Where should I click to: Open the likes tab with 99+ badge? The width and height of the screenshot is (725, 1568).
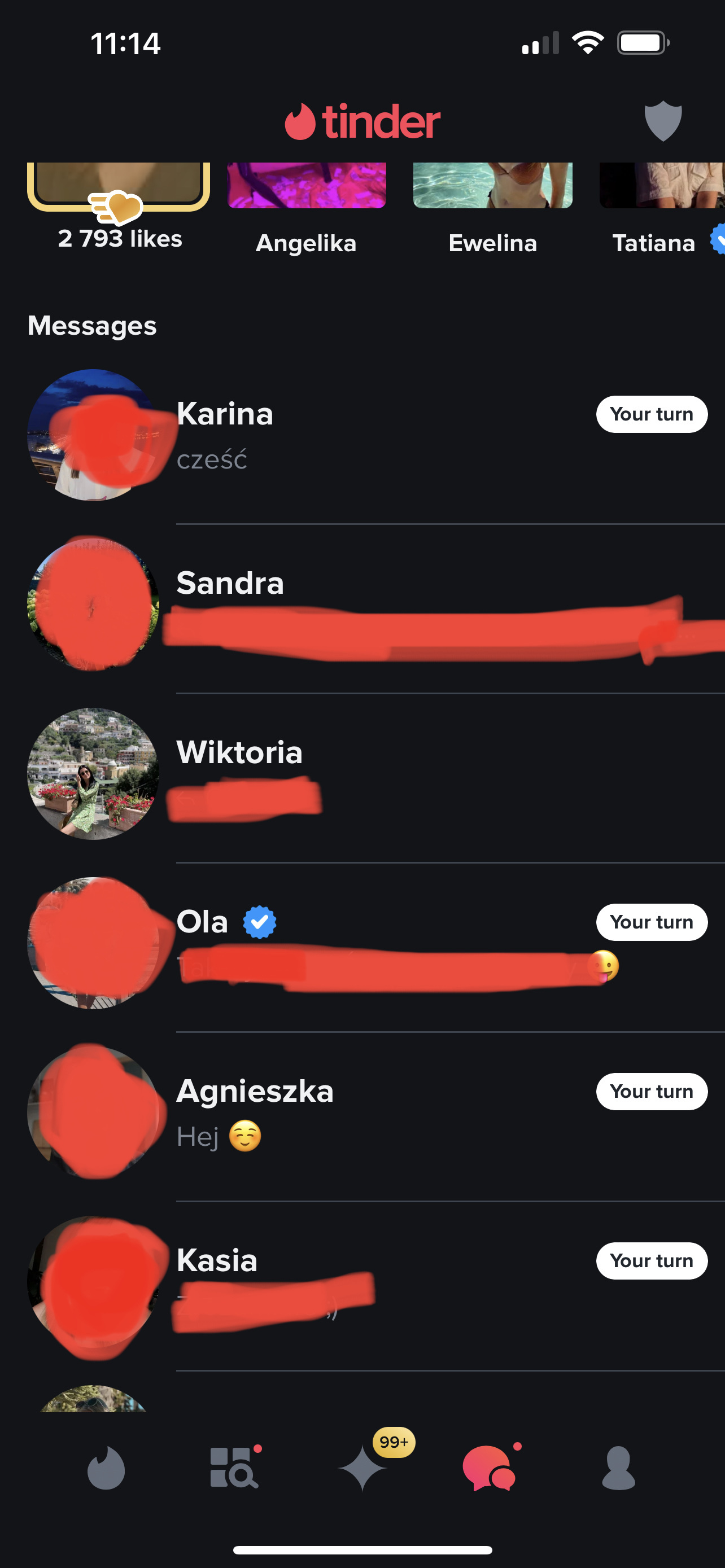point(363,1468)
